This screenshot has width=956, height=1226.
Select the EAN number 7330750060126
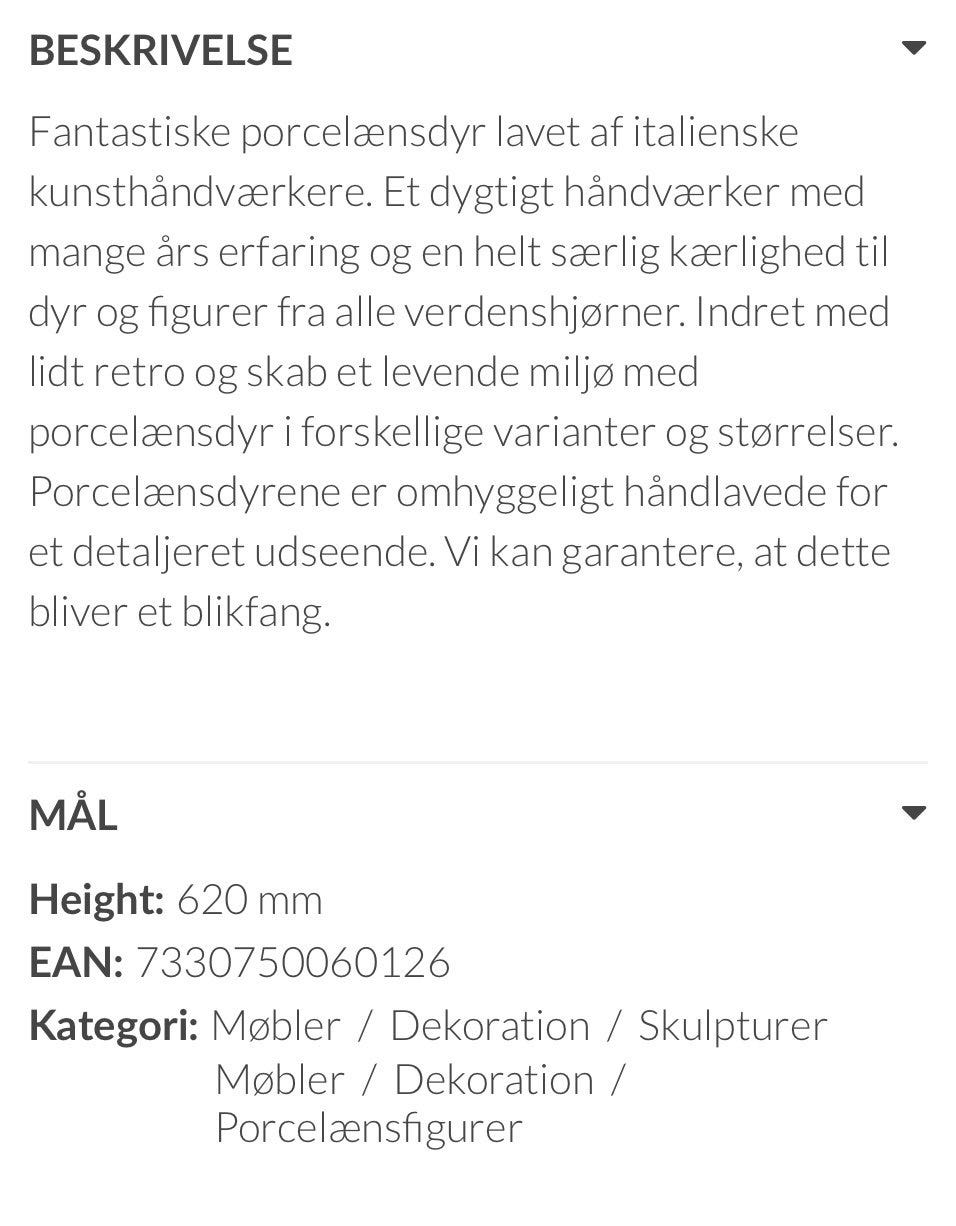point(293,961)
